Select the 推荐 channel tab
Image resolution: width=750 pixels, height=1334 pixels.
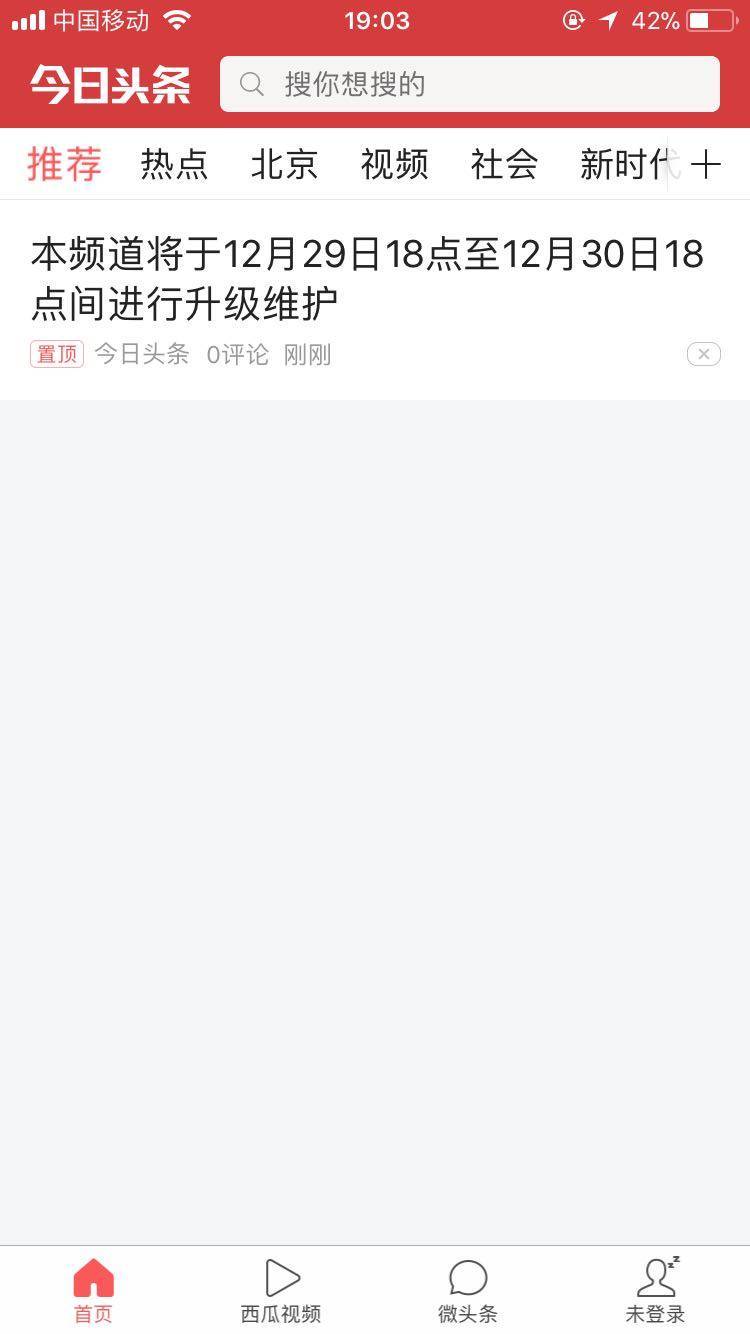[x=65, y=164]
